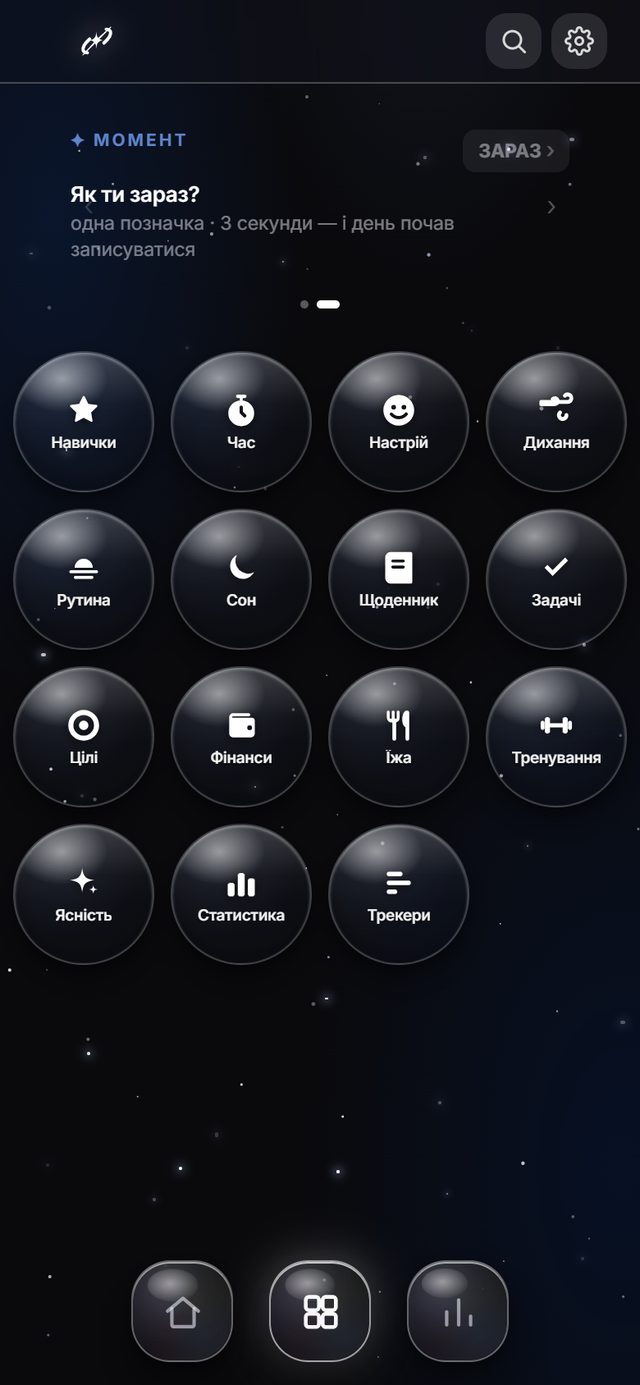This screenshot has width=640, height=1385.
Task: Open the Цілі goals bubble
Action: (84, 737)
